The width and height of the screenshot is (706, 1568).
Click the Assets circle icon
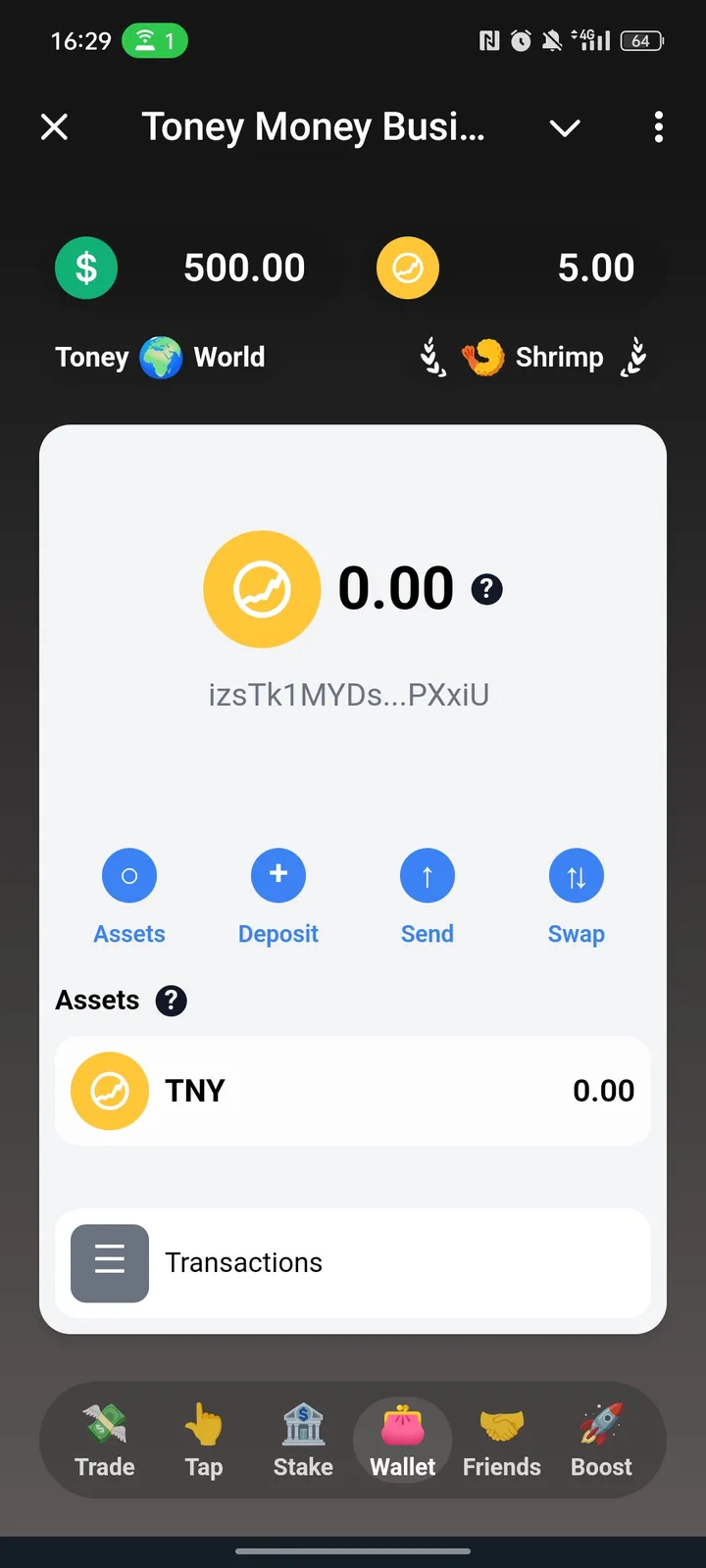(129, 875)
